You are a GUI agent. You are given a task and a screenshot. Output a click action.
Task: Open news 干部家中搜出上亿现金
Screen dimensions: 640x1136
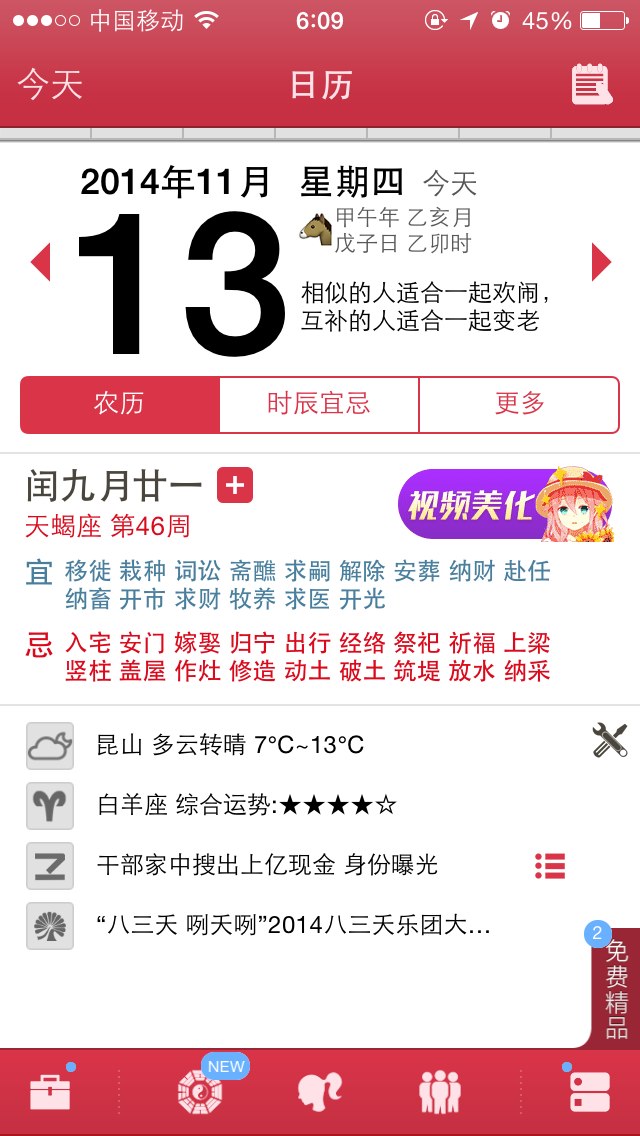pos(267,865)
